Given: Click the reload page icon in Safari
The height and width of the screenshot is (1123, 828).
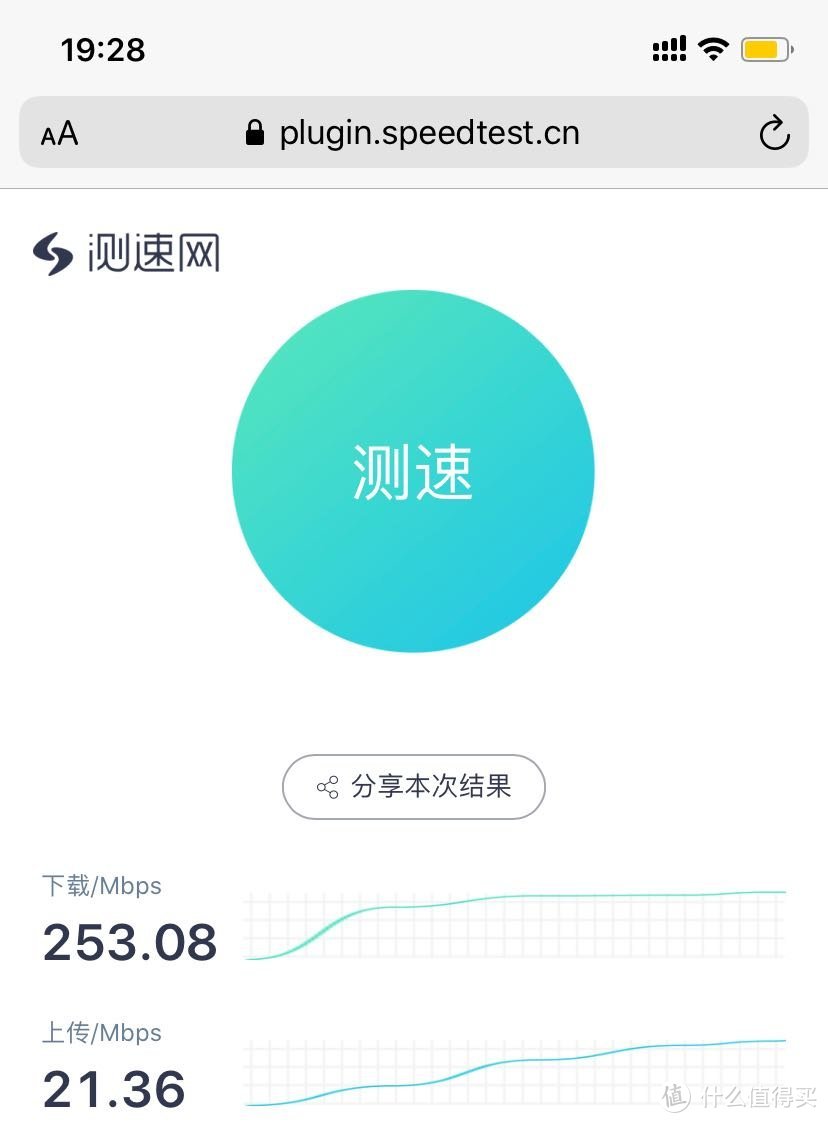Looking at the screenshot, I should pyautogui.click(x=774, y=132).
